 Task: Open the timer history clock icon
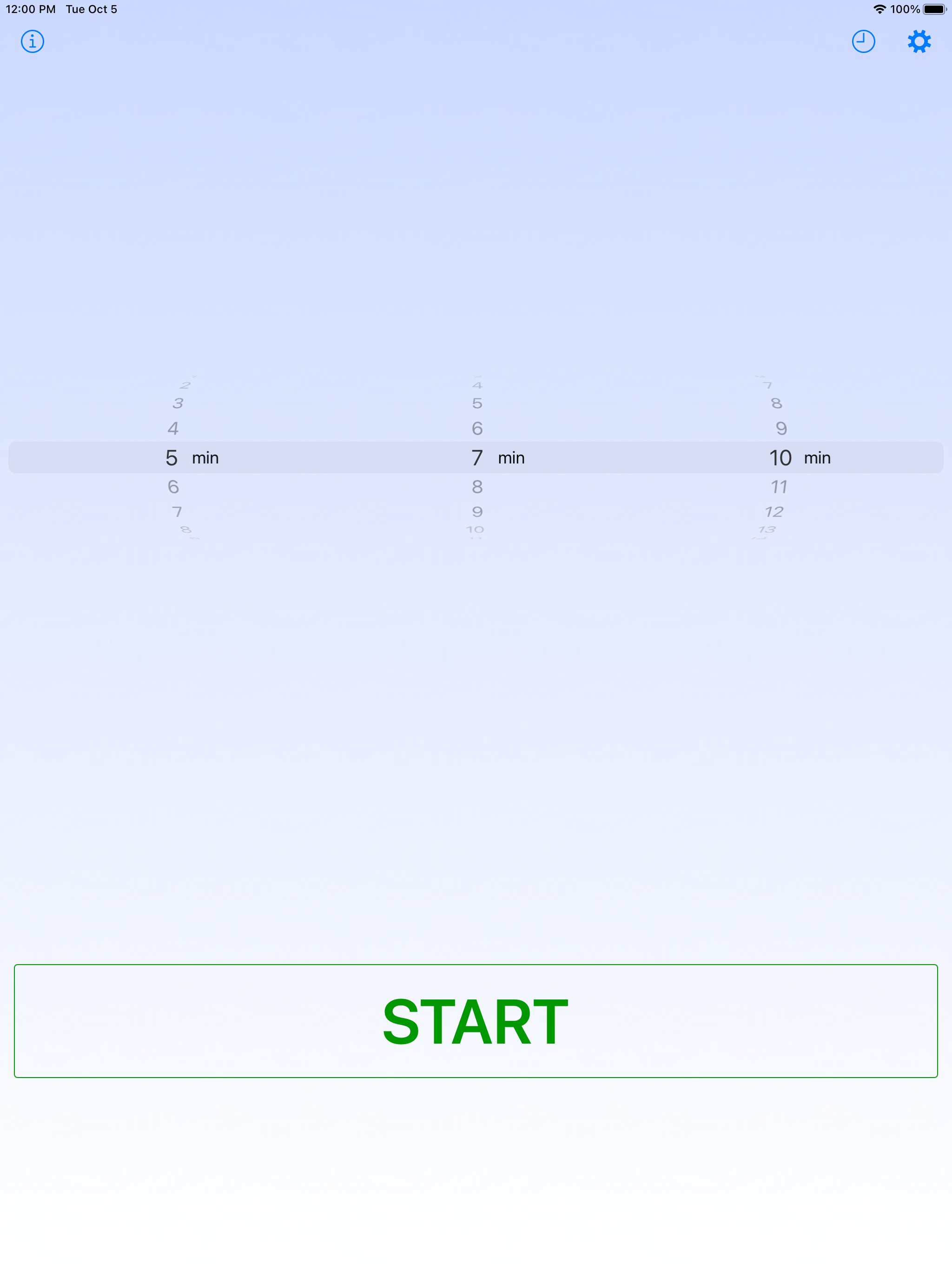864,41
